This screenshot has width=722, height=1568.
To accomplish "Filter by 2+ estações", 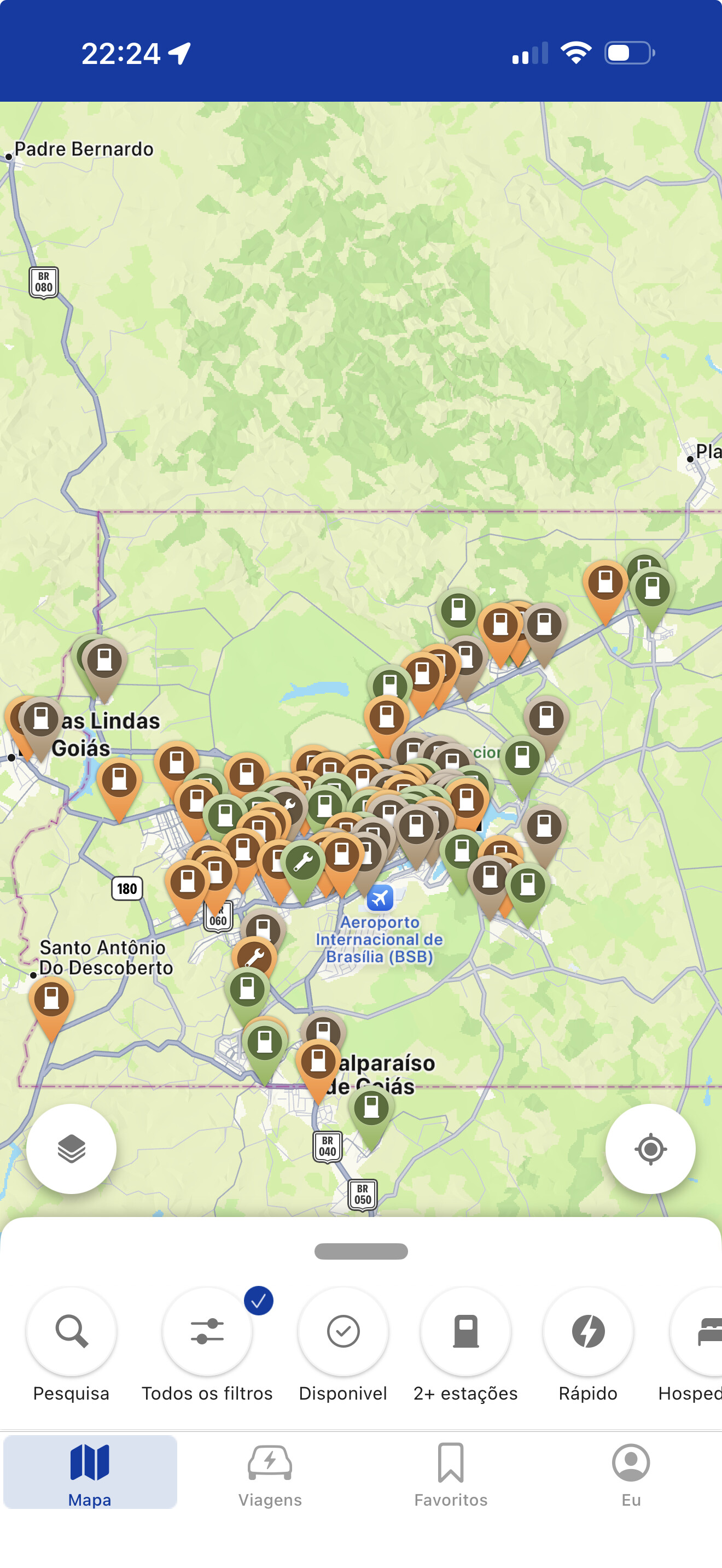I will [465, 1331].
